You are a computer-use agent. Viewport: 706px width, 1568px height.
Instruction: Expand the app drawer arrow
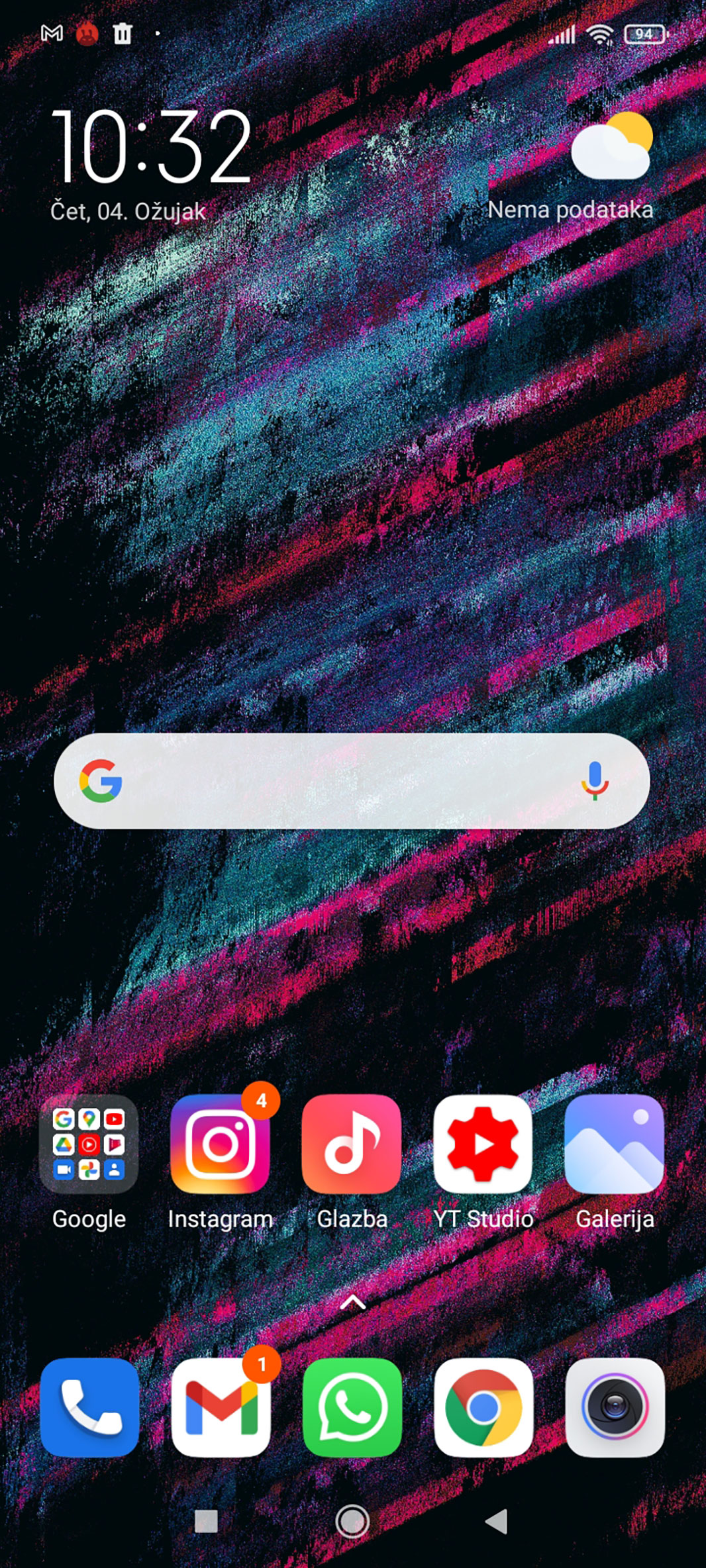pos(352,1303)
